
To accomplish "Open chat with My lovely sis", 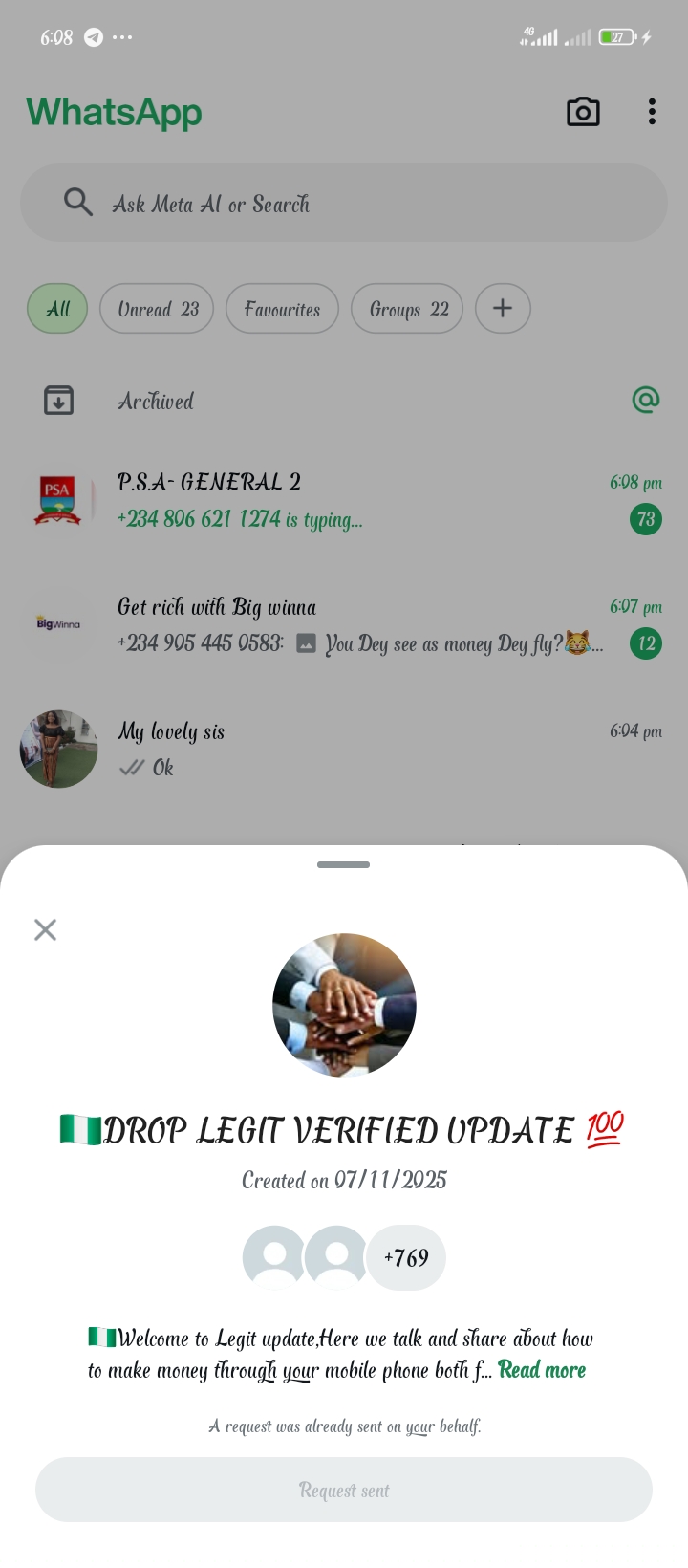I will click(344, 749).
